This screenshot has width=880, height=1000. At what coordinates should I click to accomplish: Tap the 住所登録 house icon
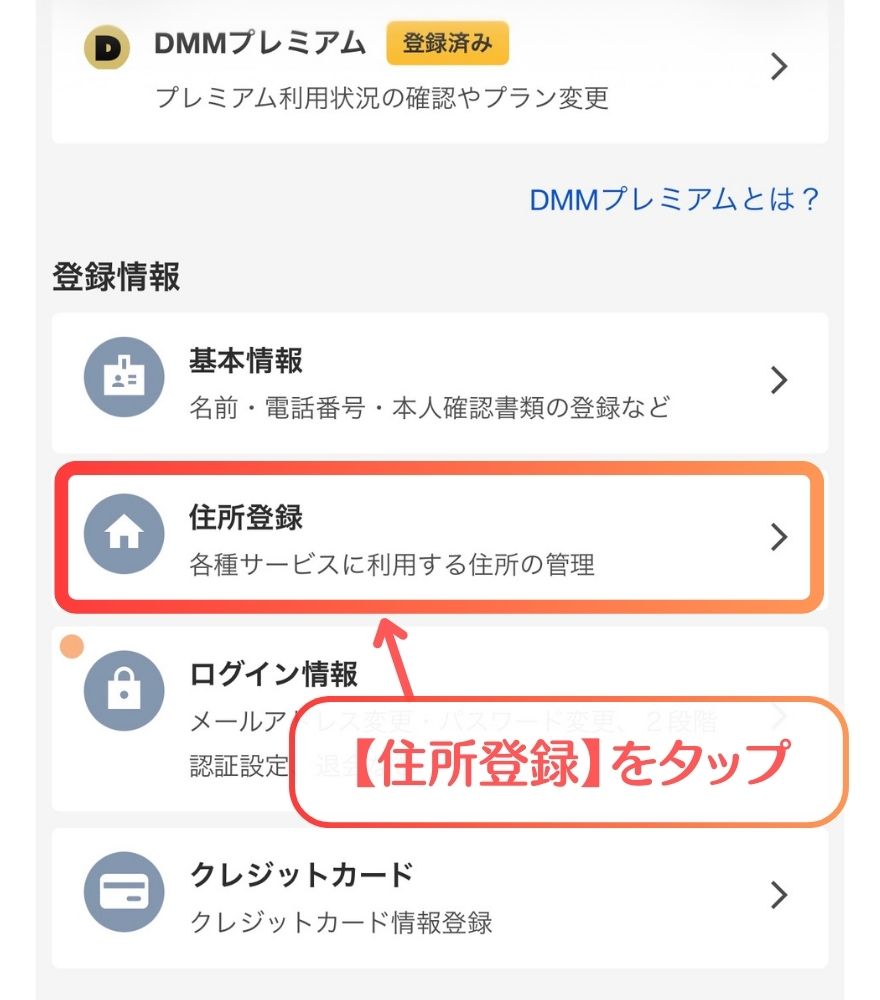[x=124, y=535]
